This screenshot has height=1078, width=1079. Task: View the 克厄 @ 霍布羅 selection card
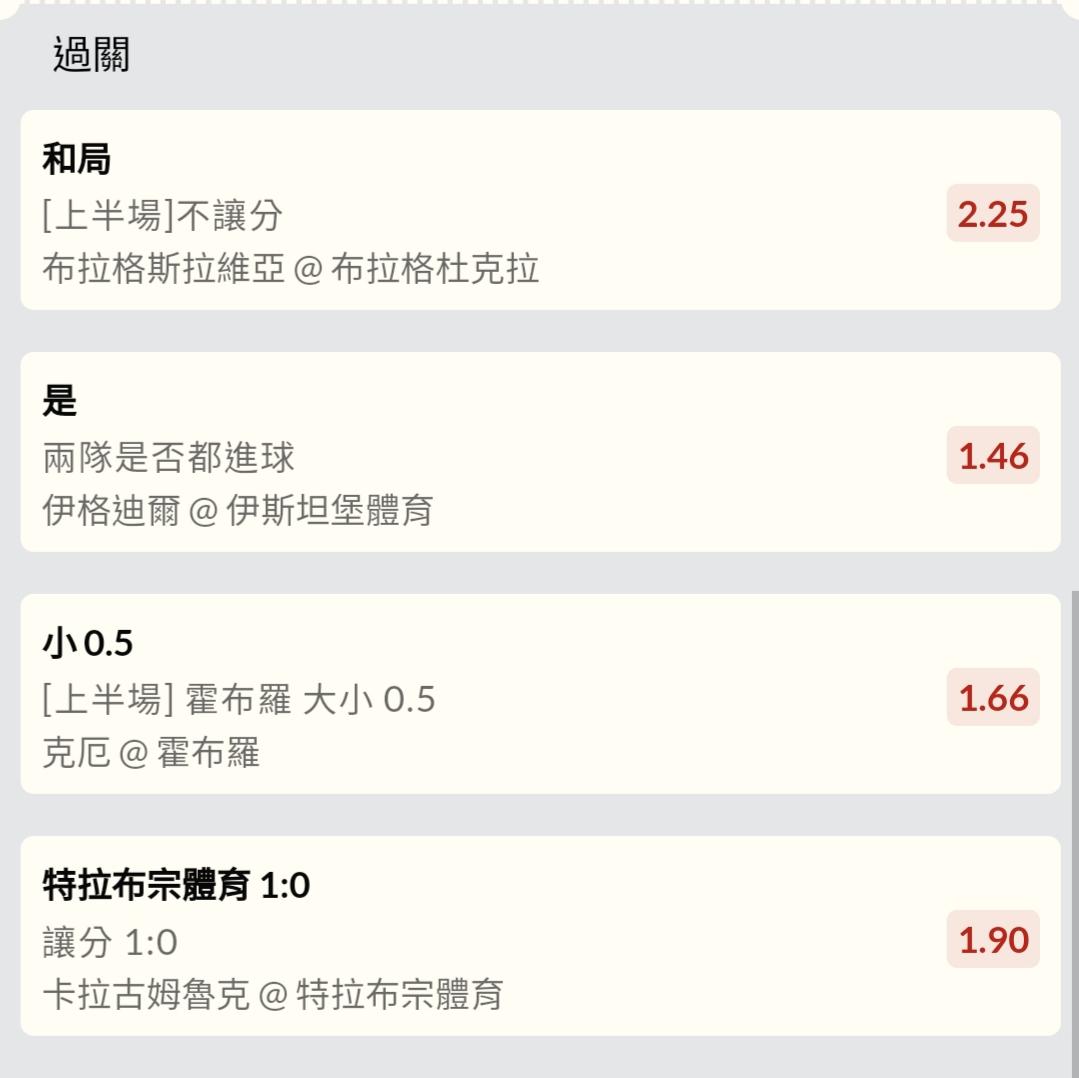pos(540,694)
